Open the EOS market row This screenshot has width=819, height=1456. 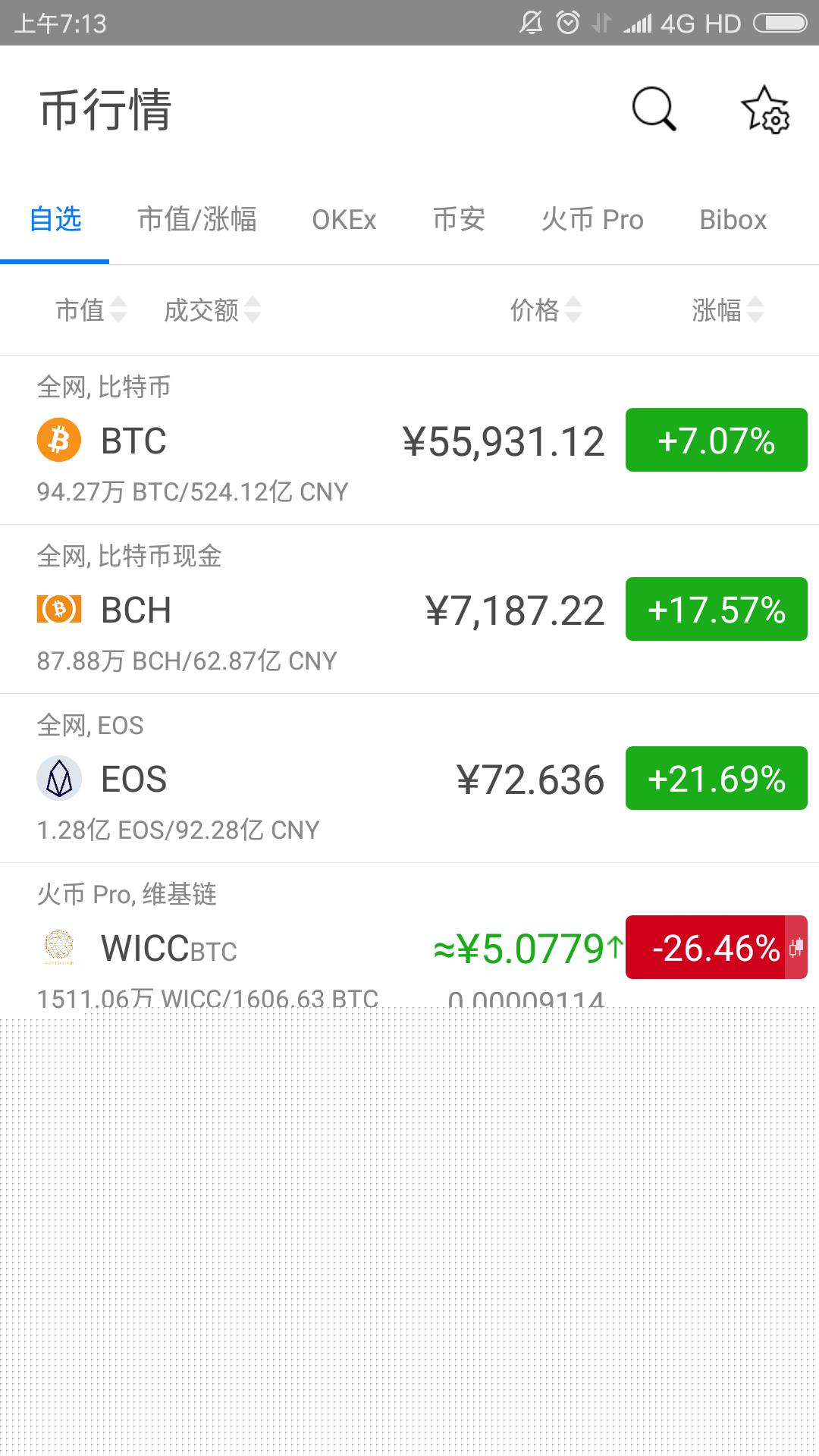227,779
